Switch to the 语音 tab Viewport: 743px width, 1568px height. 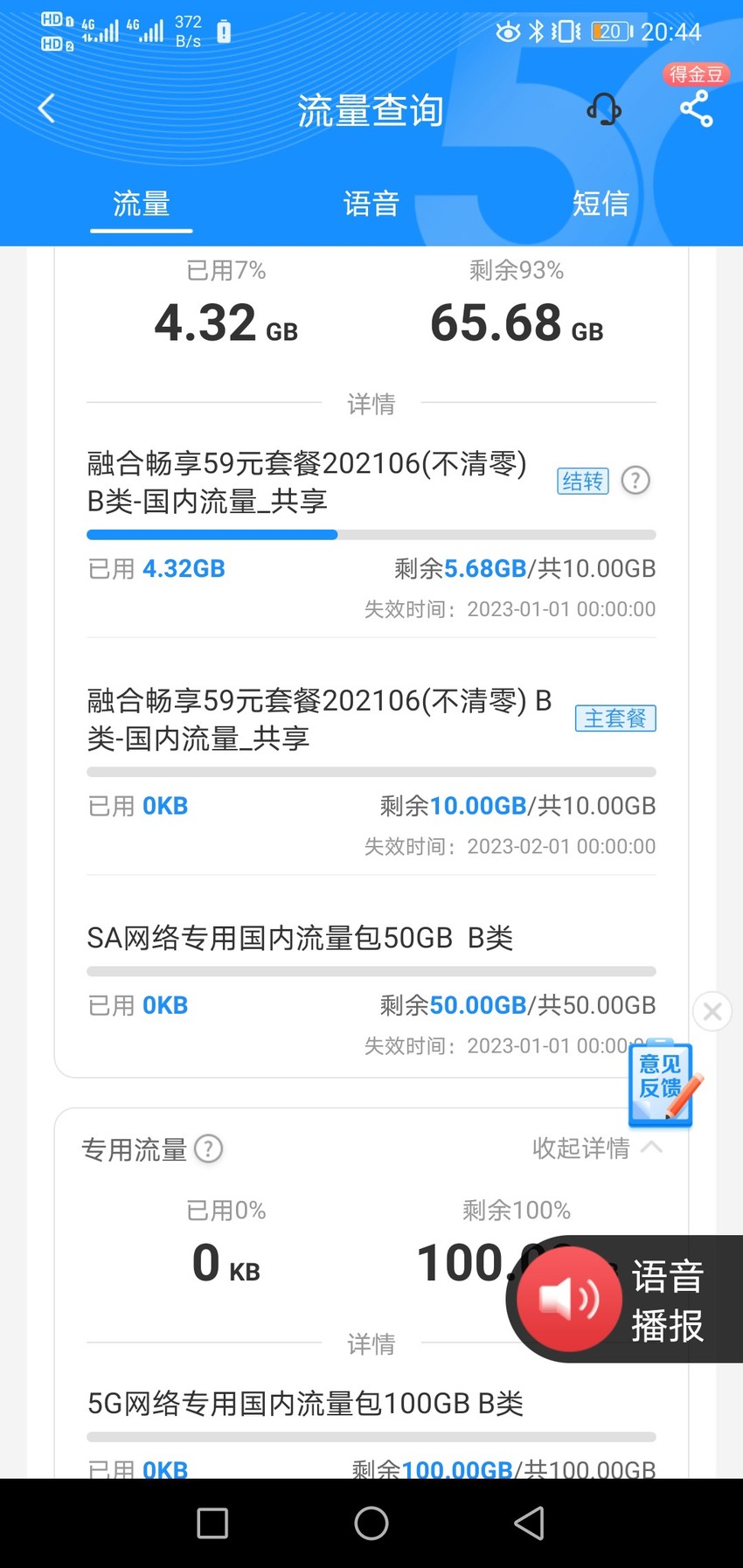[371, 204]
